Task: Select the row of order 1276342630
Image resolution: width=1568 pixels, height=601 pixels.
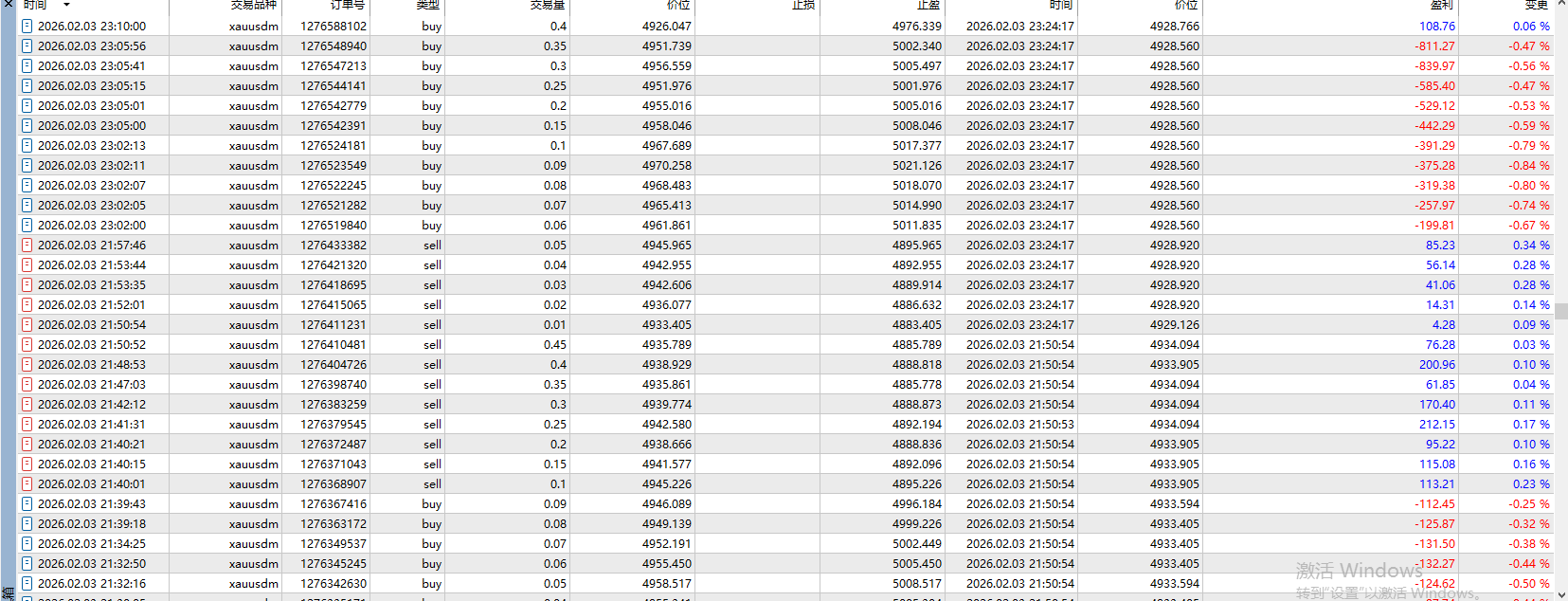Action: pyautogui.click(x=333, y=584)
